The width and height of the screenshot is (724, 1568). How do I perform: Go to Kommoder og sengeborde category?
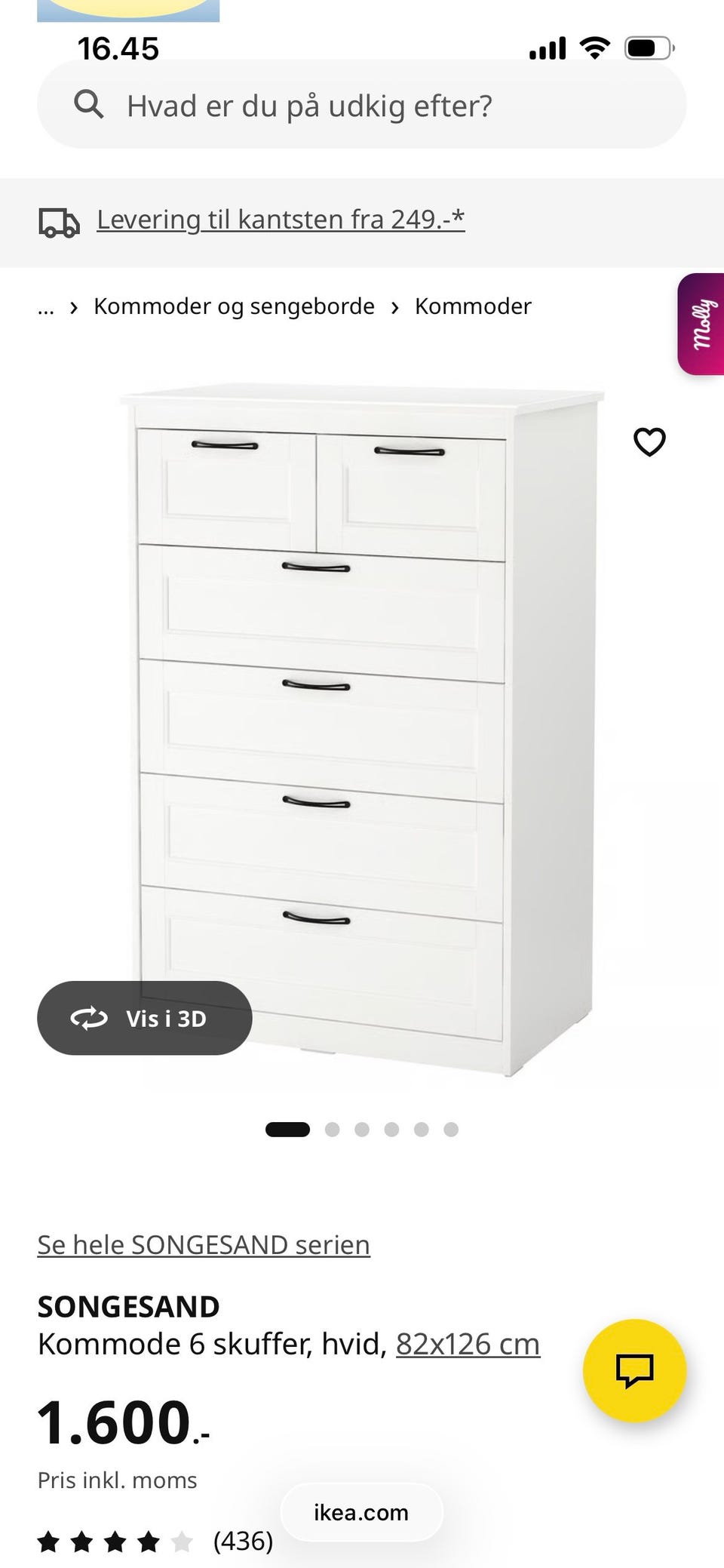click(234, 306)
